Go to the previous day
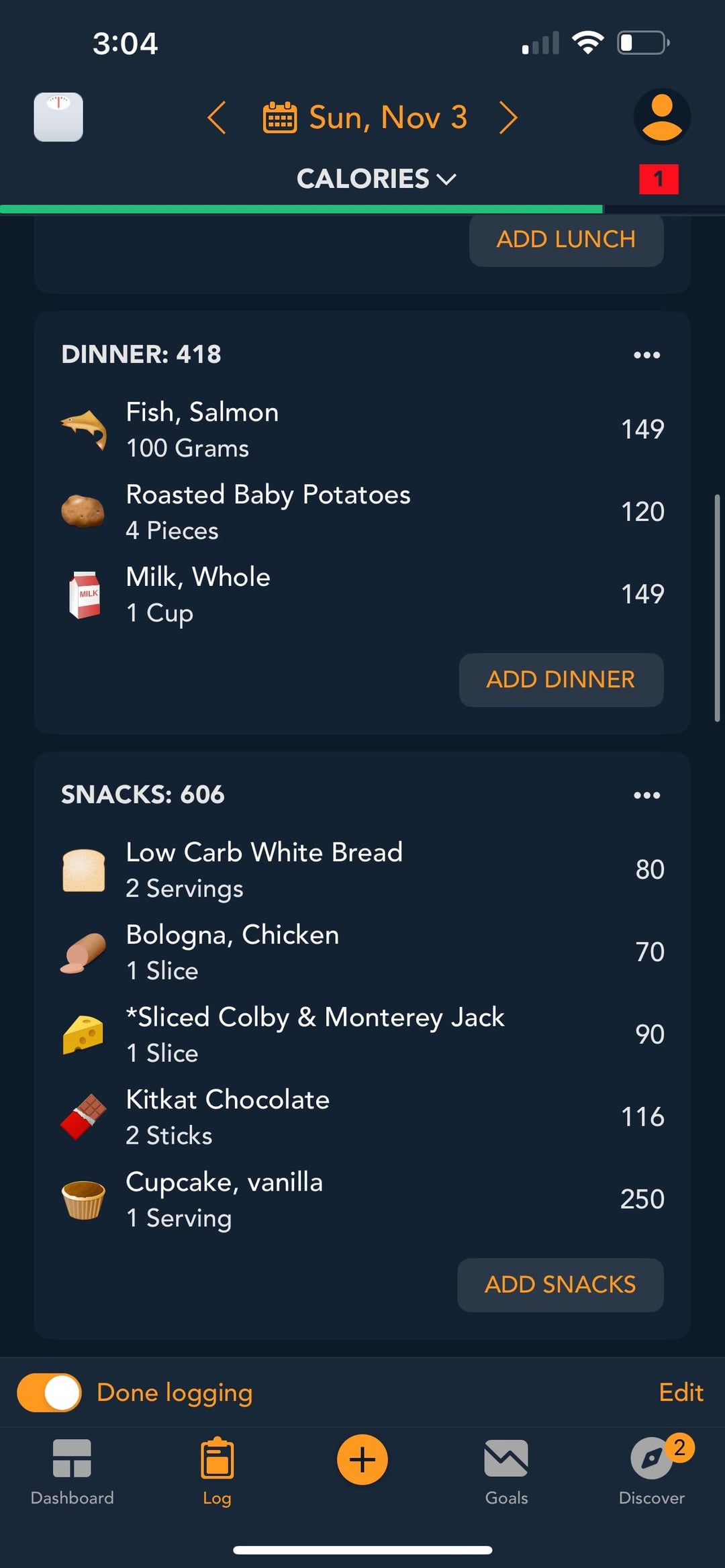Viewport: 725px width, 1568px height. [x=216, y=117]
